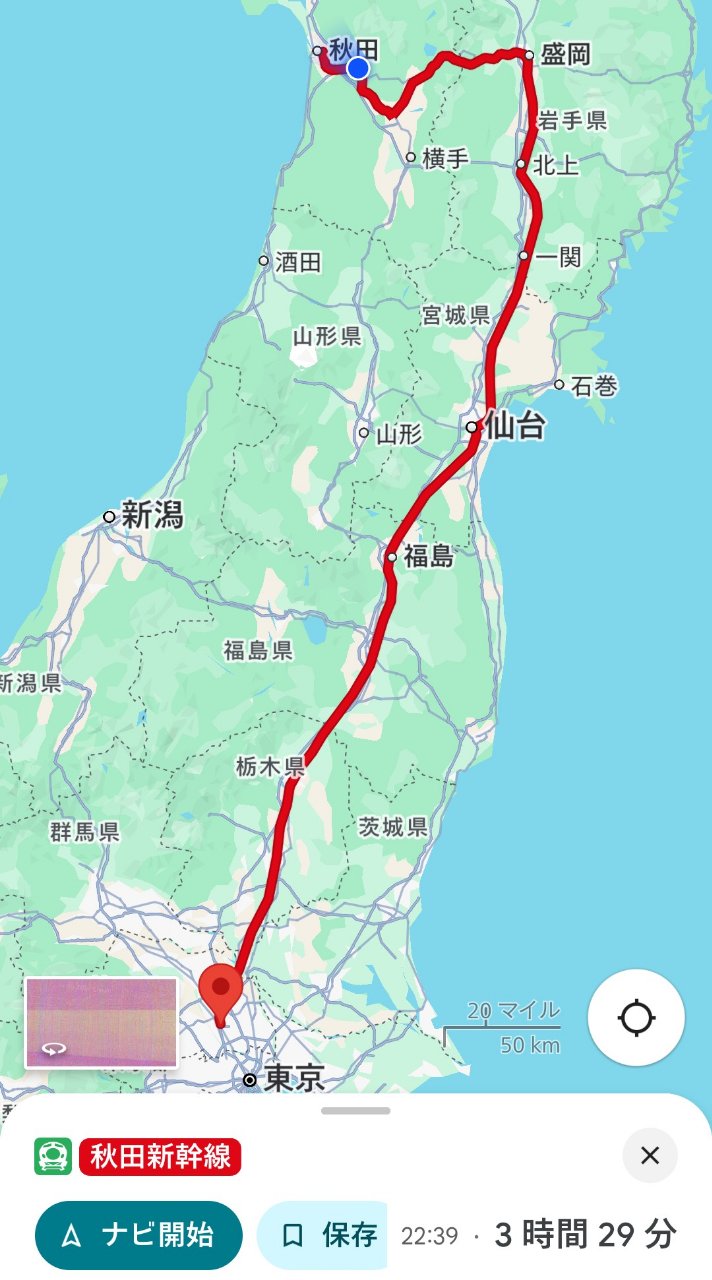Expand the bottom sheet handle
Image resolution: width=712 pixels, height=1280 pixels.
click(356, 1111)
